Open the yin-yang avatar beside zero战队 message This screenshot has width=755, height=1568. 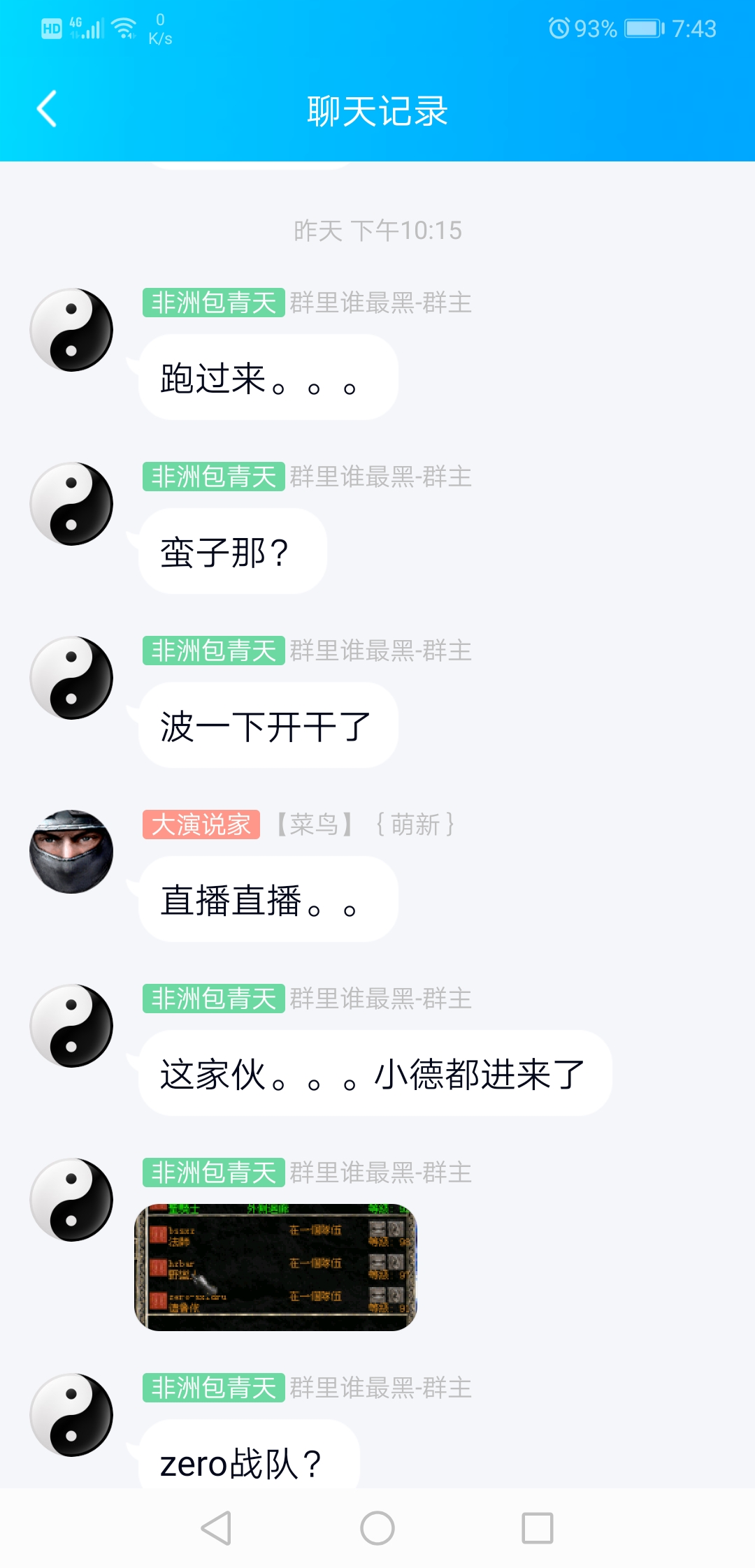(71, 1415)
